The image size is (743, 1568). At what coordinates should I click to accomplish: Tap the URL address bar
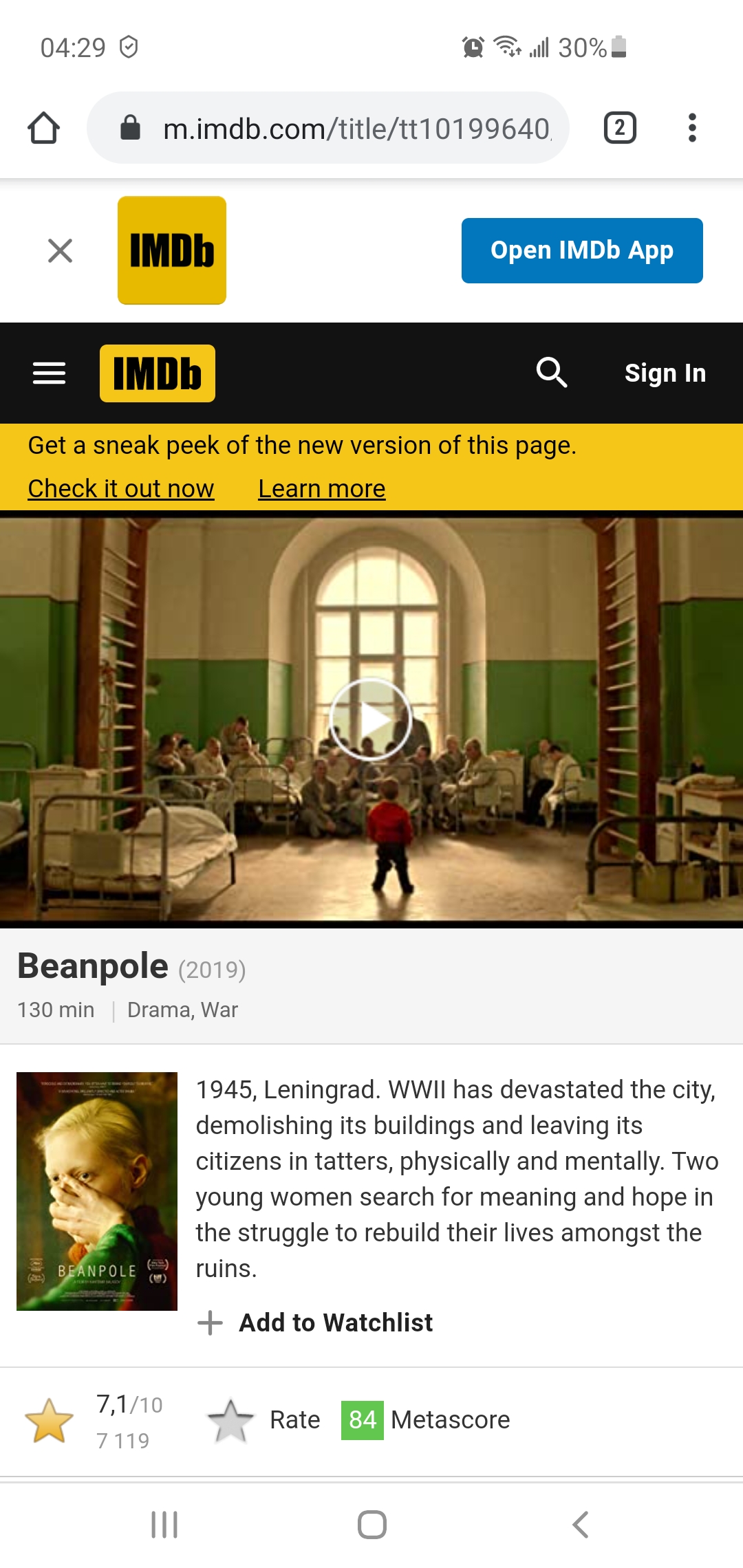pos(328,128)
